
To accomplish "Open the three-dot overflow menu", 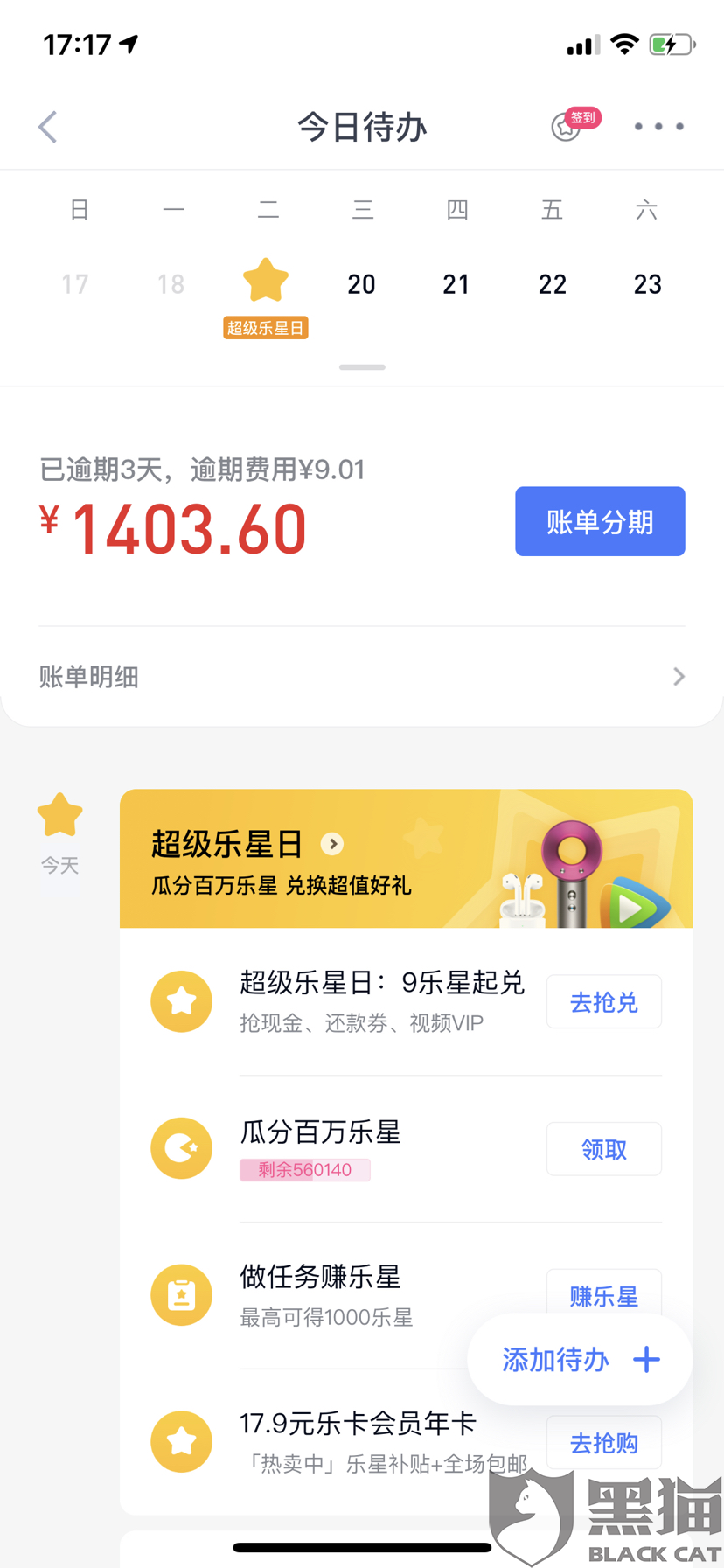I will [x=659, y=127].
